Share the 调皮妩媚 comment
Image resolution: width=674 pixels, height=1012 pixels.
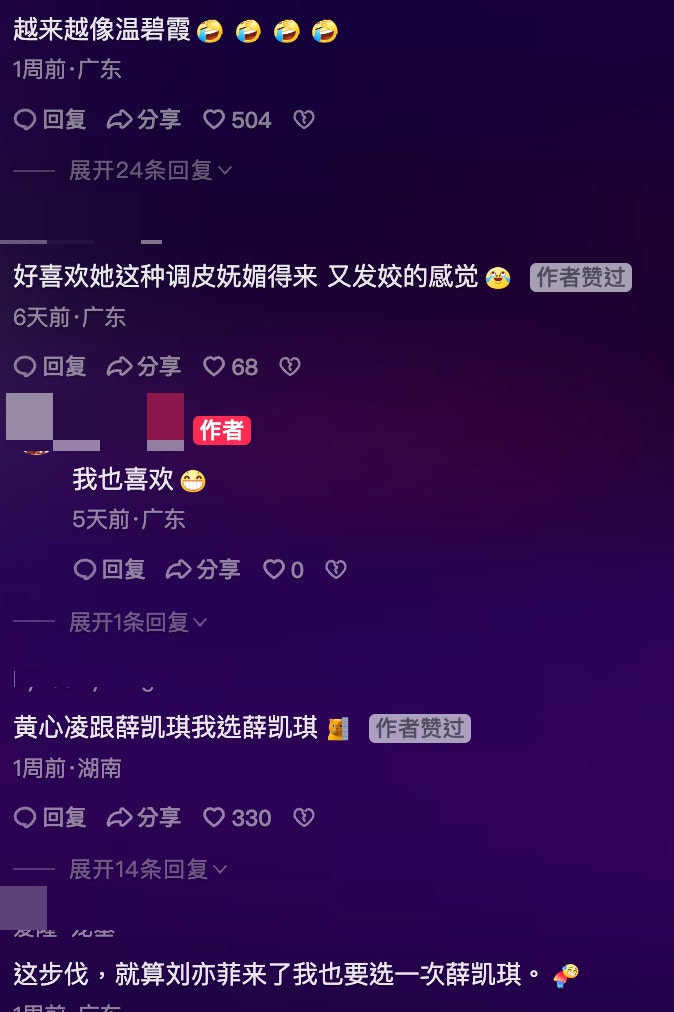tap(144, 367)
